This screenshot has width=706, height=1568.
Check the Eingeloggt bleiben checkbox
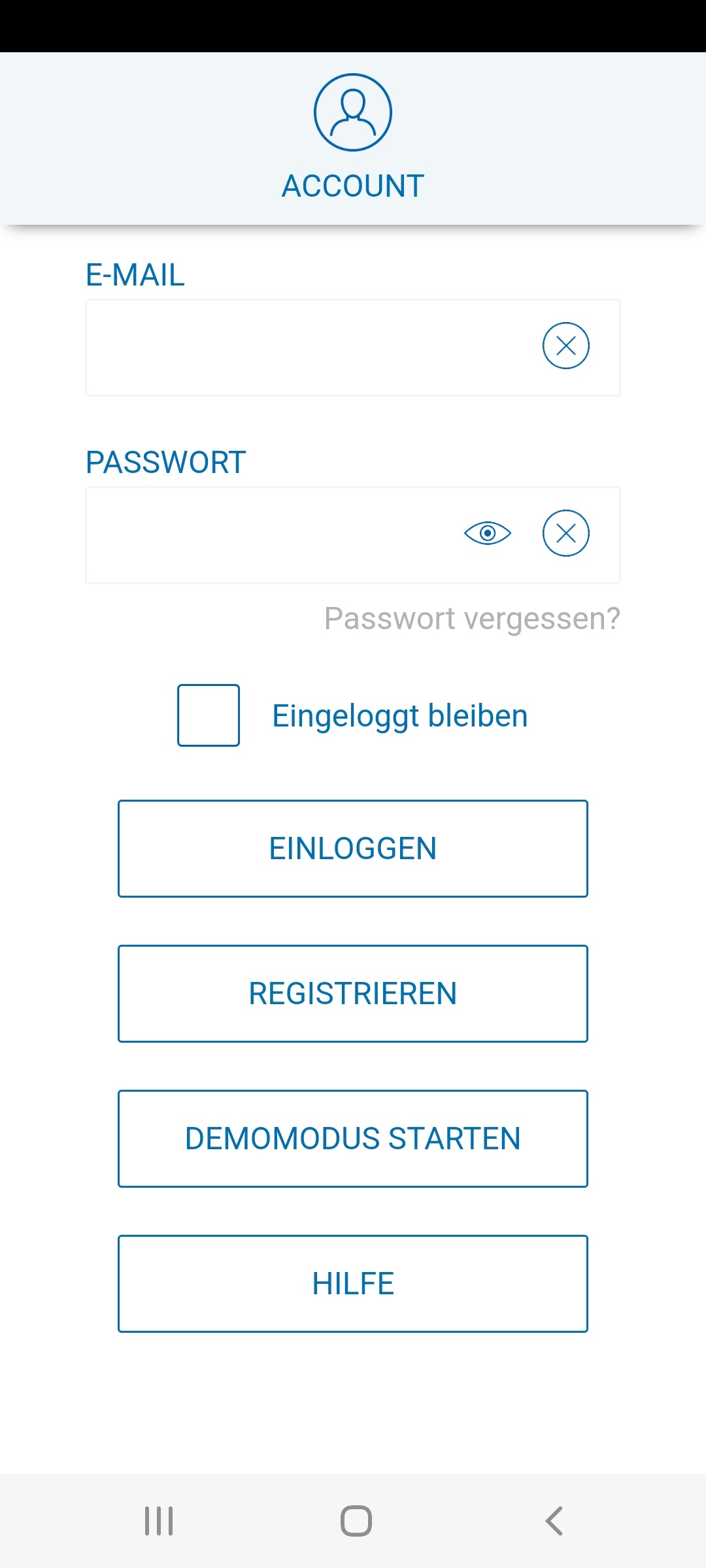pos(209,715)
